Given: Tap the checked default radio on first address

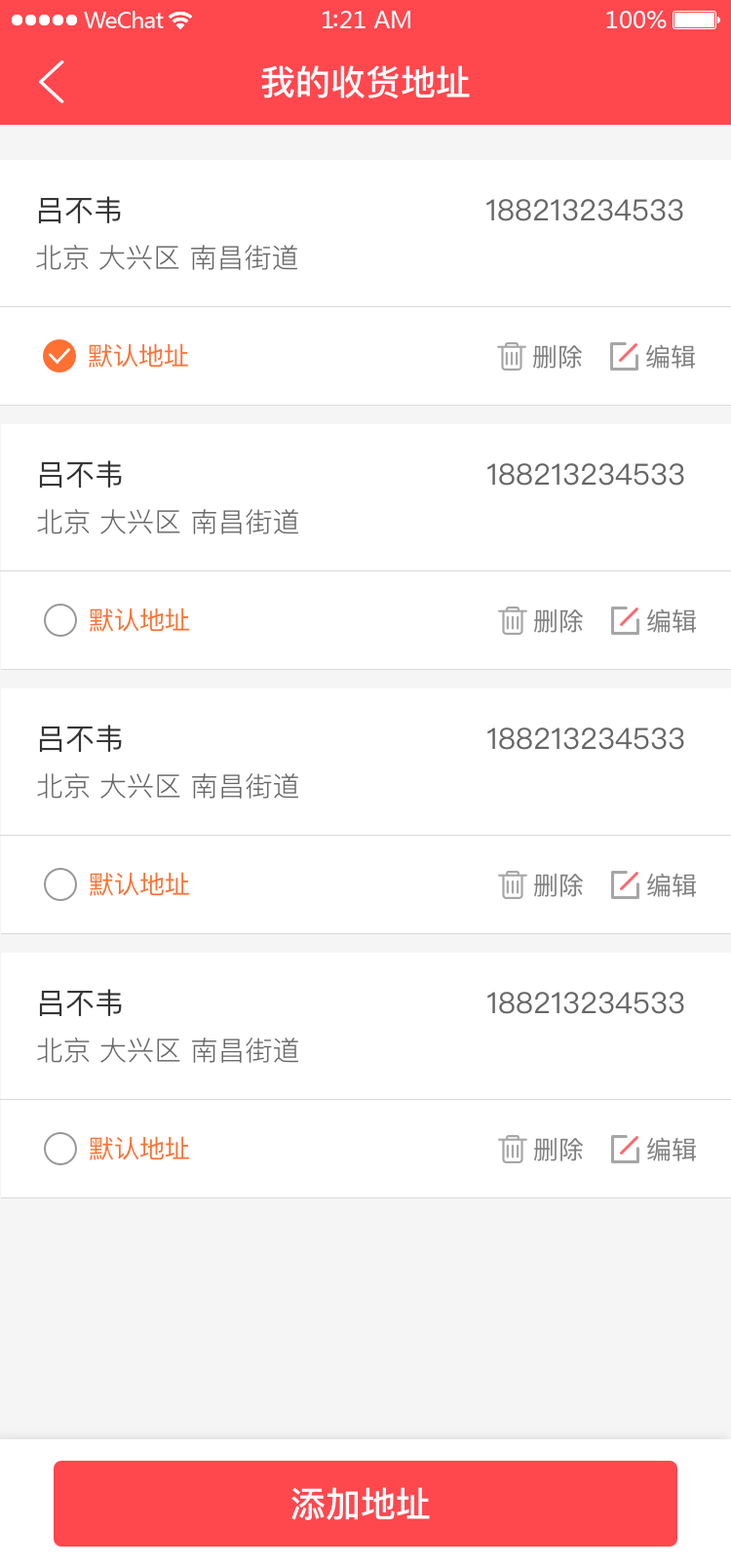Looking at the screenshot, I should (x=59, y=356).
